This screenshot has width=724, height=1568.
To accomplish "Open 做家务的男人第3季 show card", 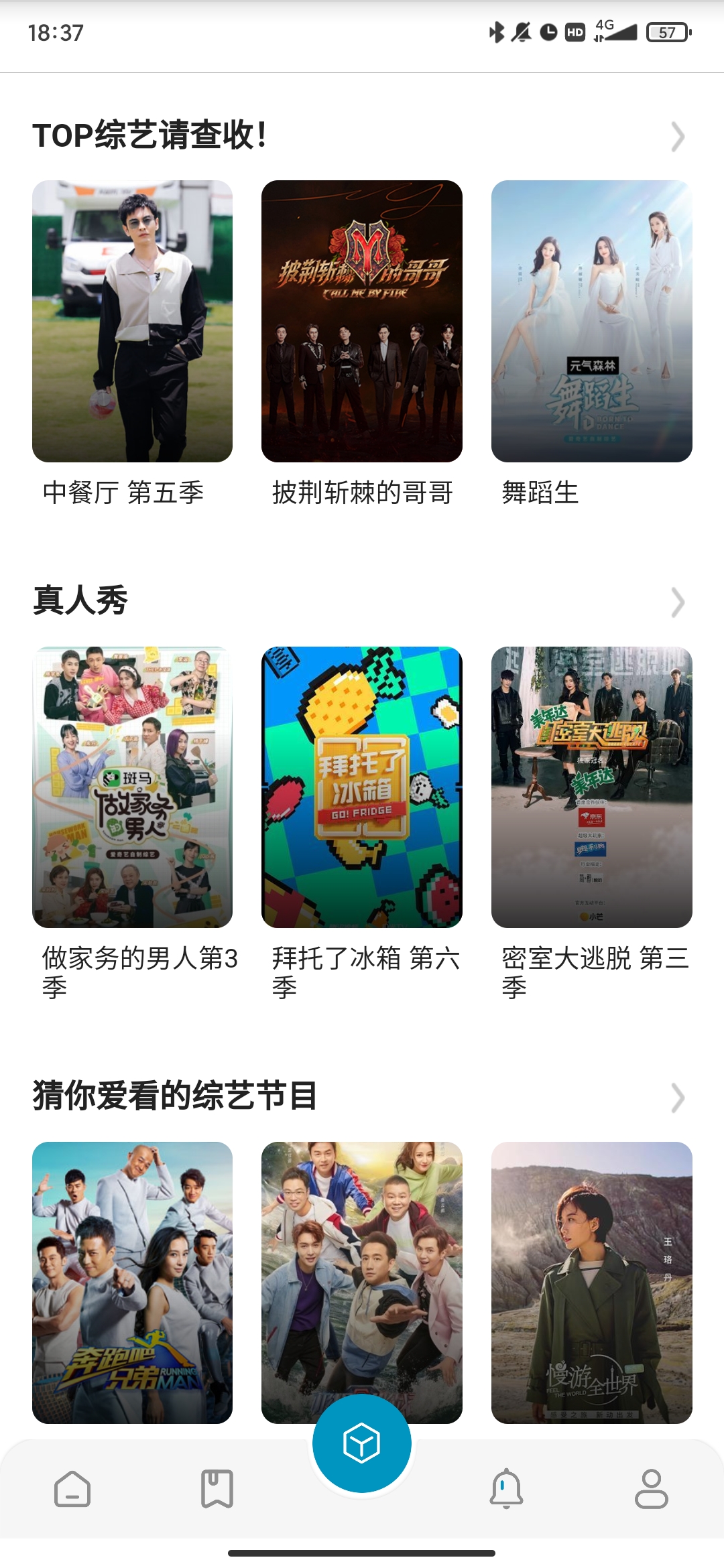I will coord(132,787).
